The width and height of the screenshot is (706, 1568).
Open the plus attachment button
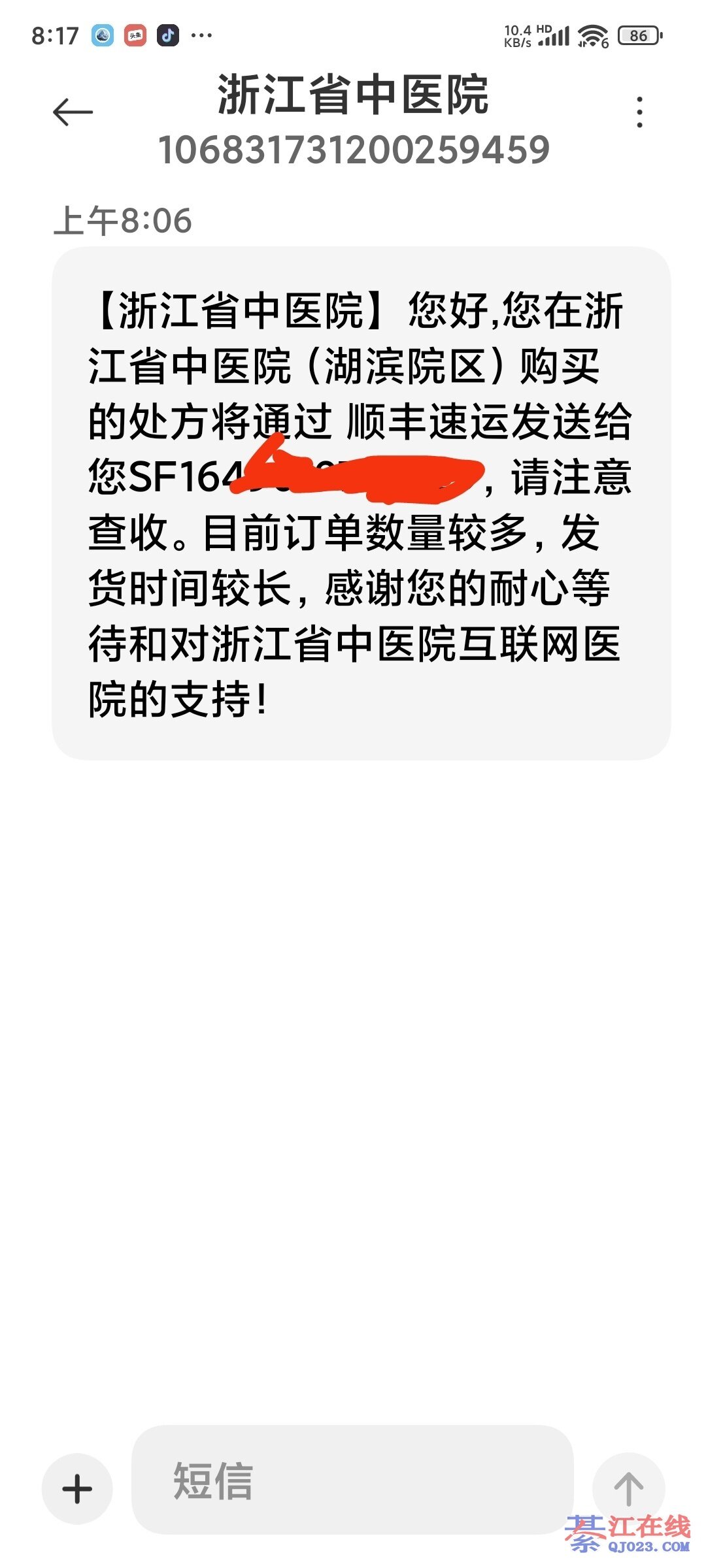[x=77, y=1489]
